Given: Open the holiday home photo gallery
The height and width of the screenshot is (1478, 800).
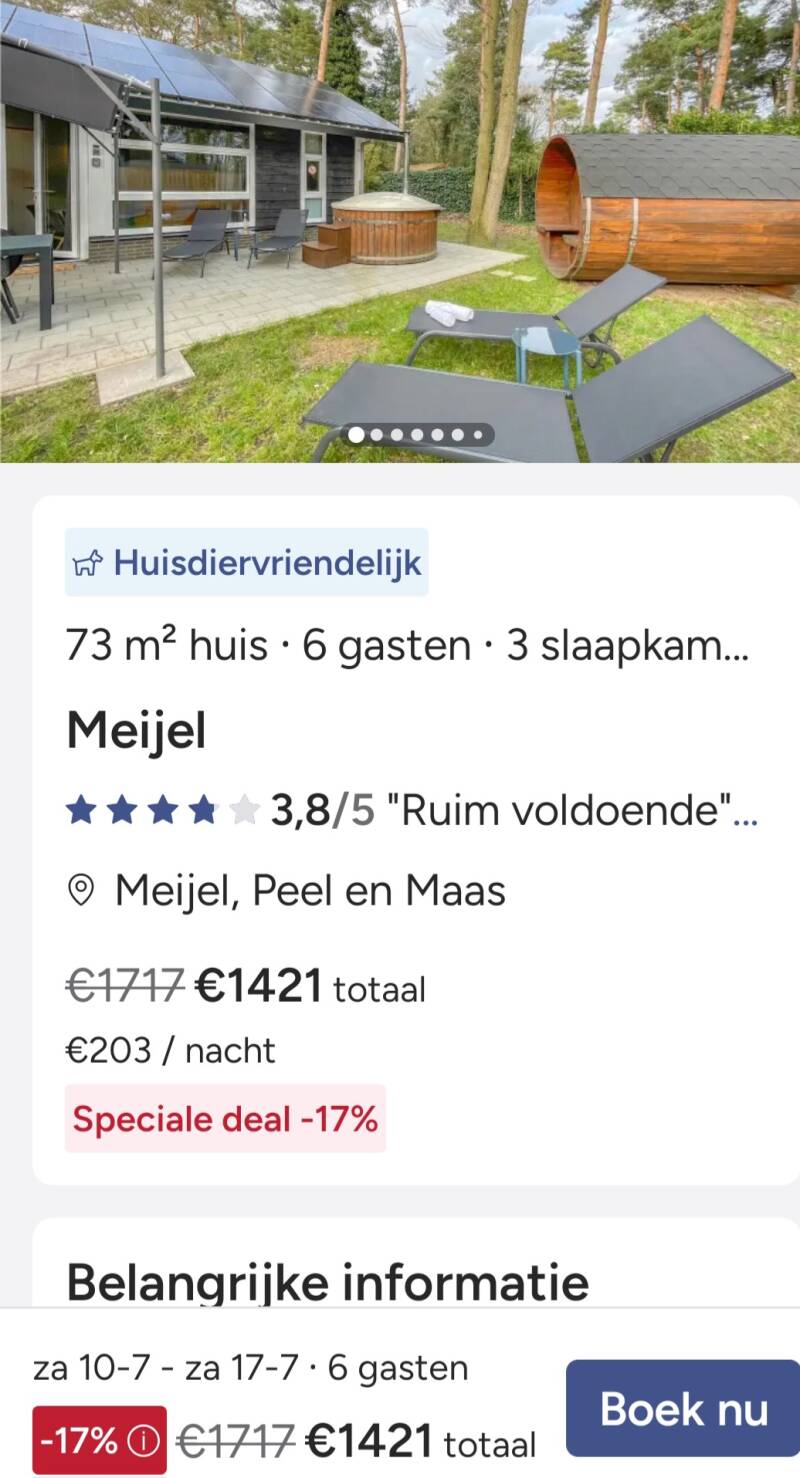Looking at the screenshot, I should point(400,231).
